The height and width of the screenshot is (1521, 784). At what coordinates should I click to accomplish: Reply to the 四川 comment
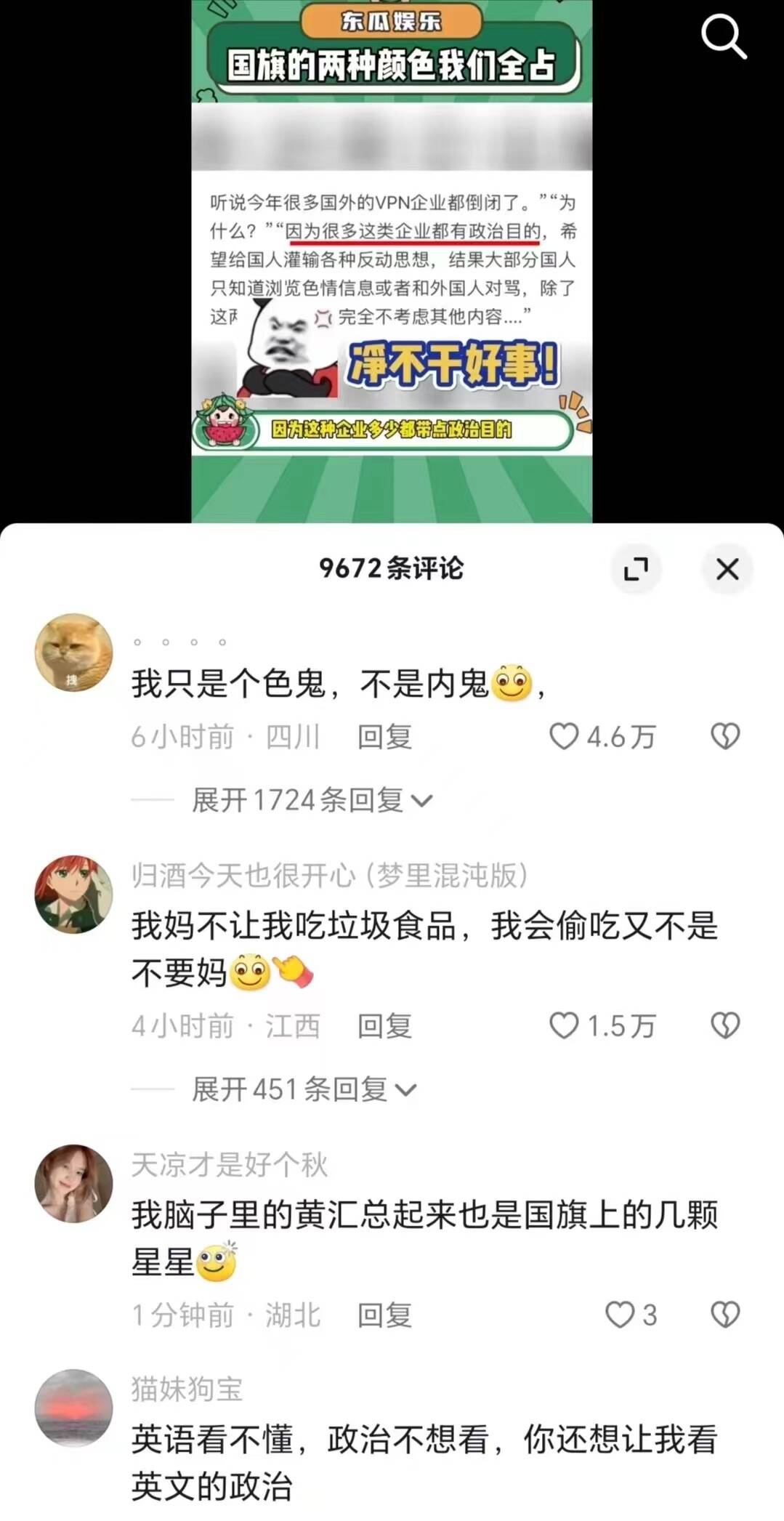384,737
